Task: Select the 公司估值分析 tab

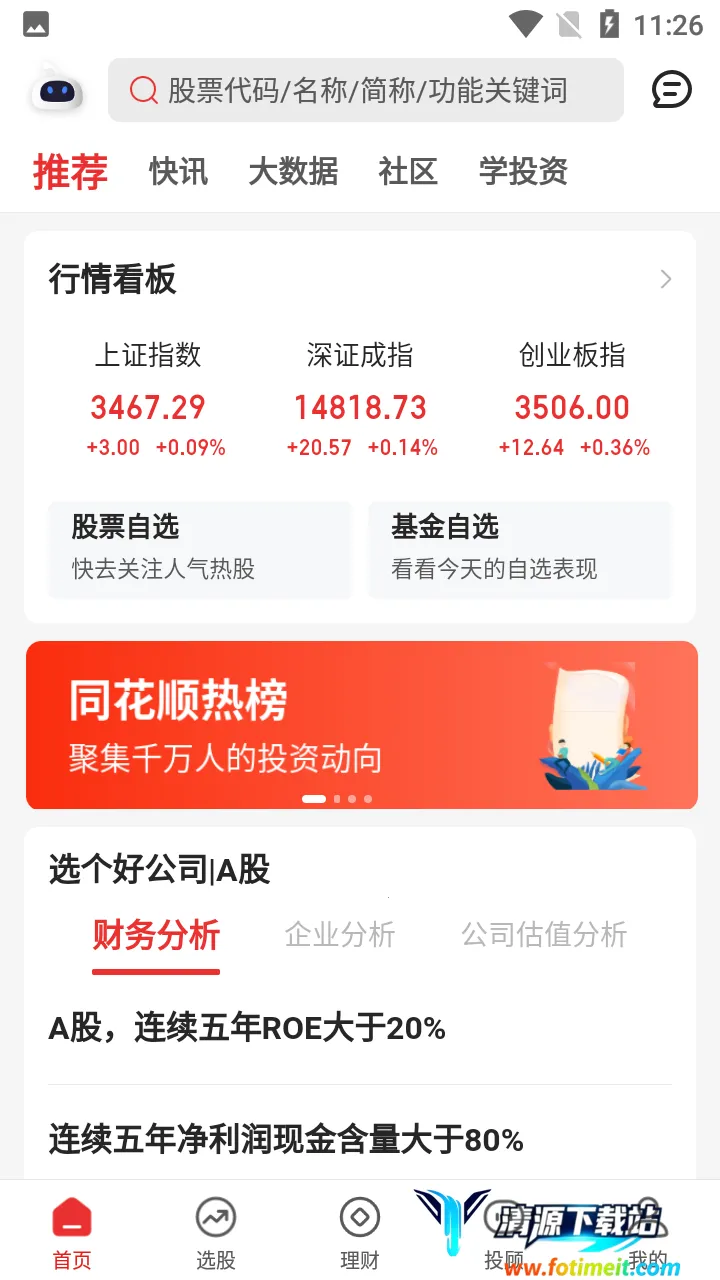Action: tap(544, 935)
